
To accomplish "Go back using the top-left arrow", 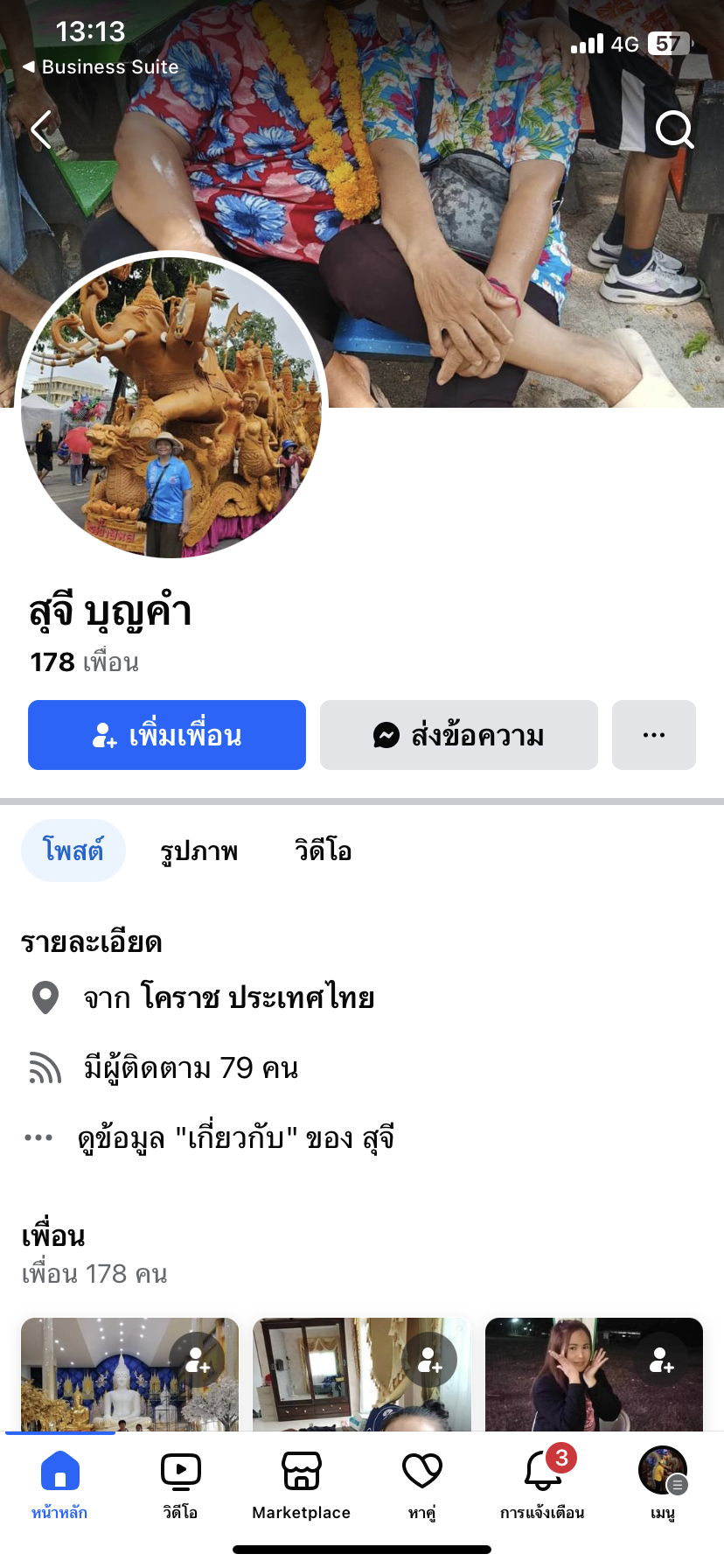I will (x=41, y=131).
